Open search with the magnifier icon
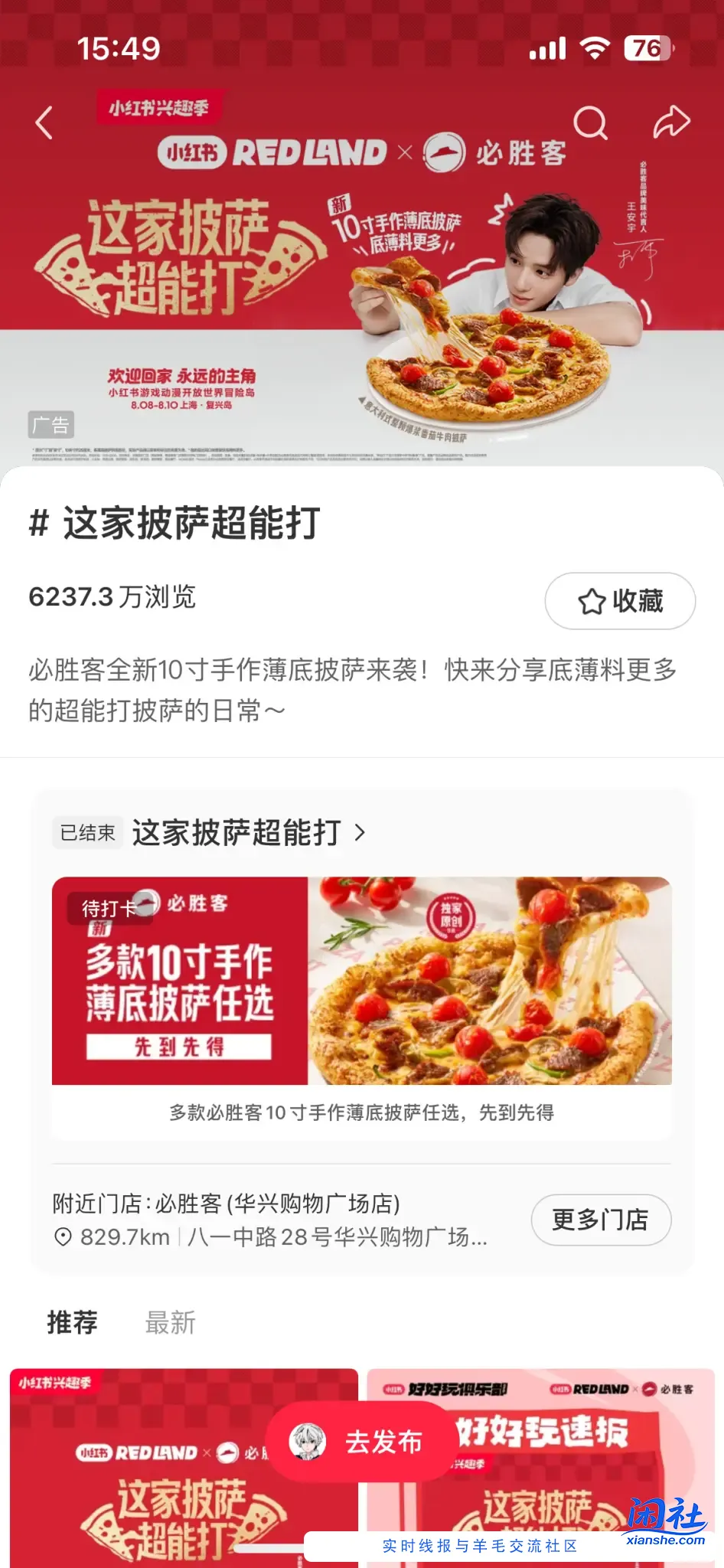The image size is (724, 1568). click(x=590, y=121)
